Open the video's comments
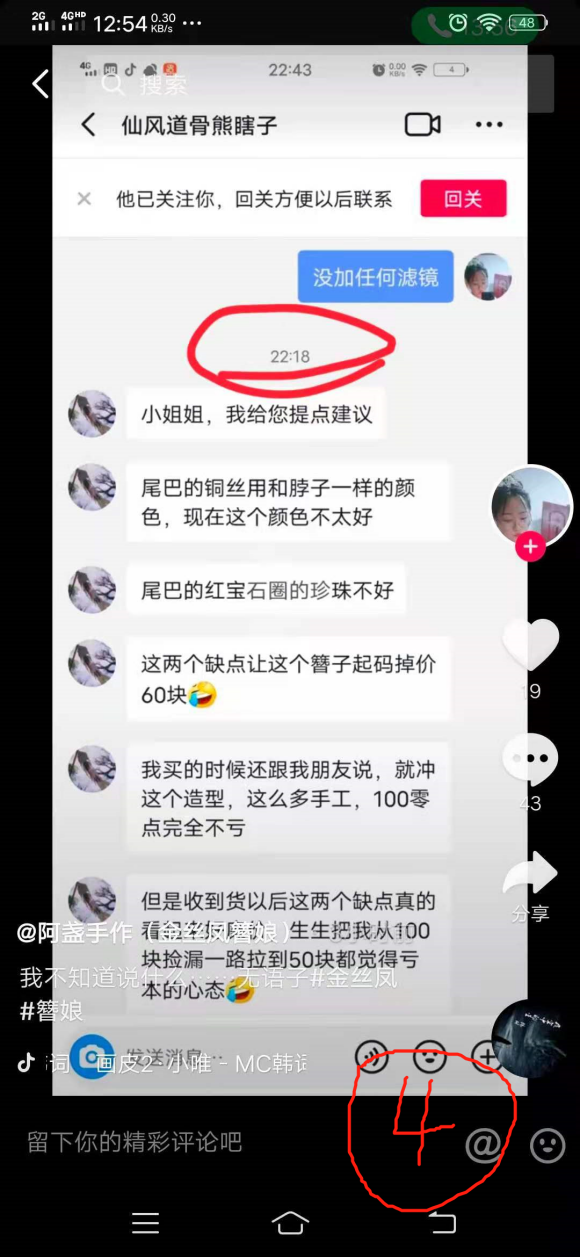Screen dimensions: 580x1257 pos(530,760)
